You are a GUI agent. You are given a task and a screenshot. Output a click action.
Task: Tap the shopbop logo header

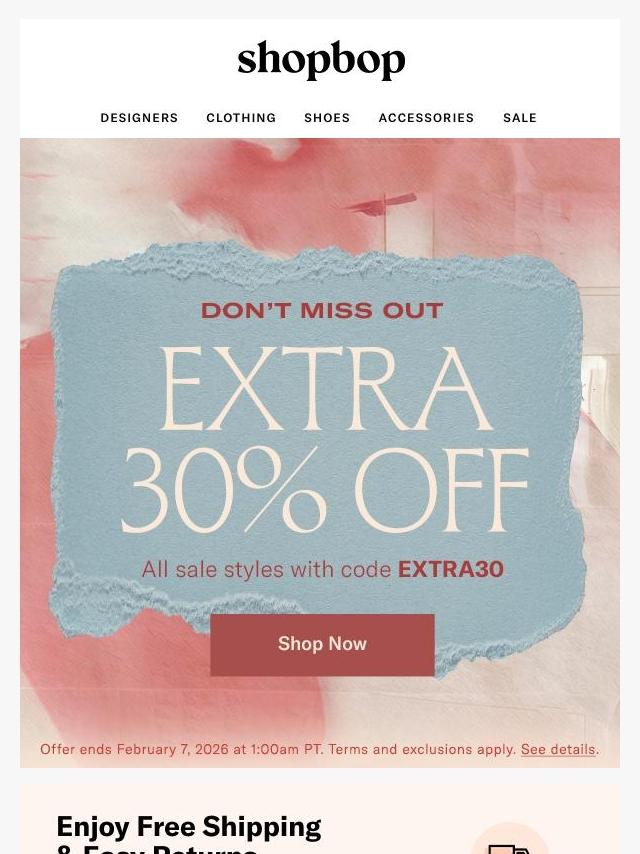click(321, 60)
